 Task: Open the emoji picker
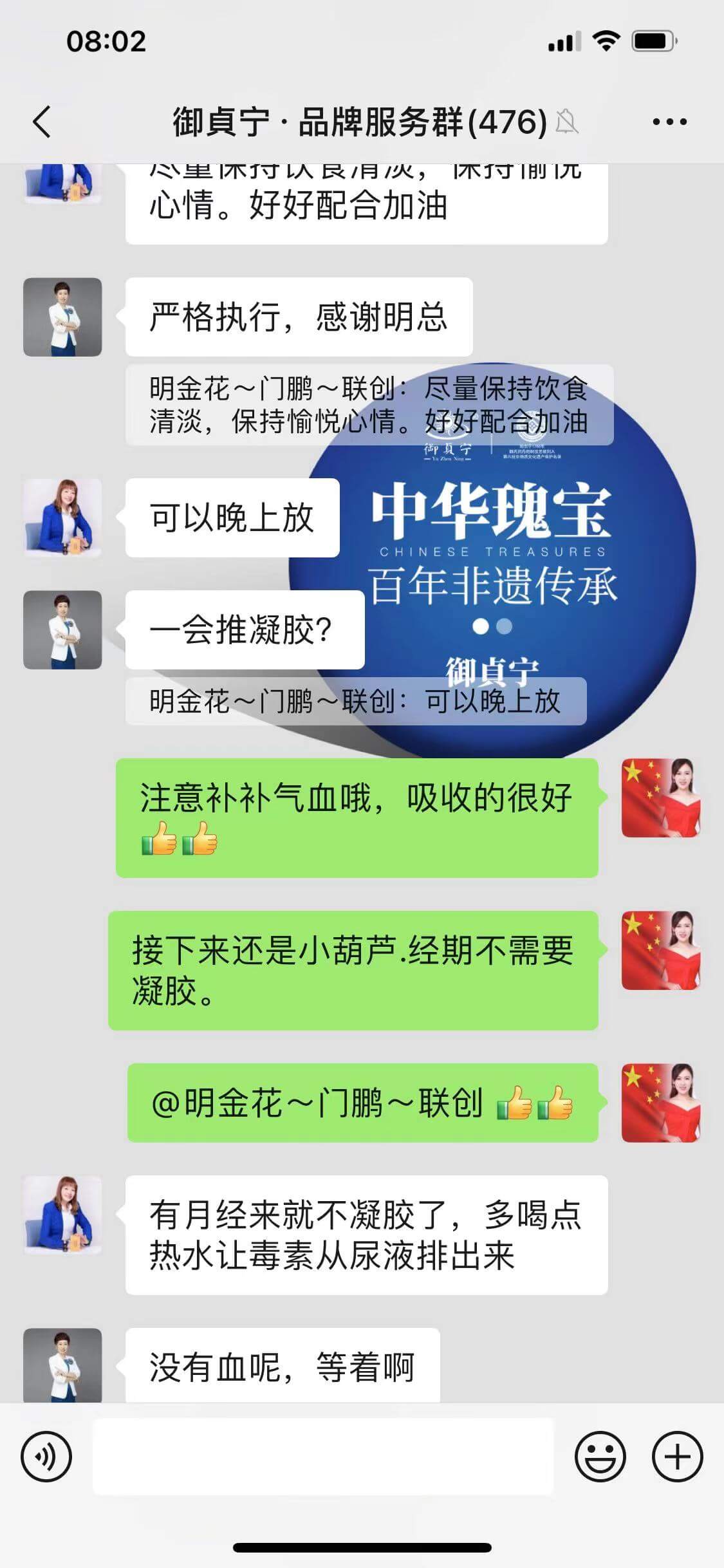pyautogui.click(x=600, y=1456)
